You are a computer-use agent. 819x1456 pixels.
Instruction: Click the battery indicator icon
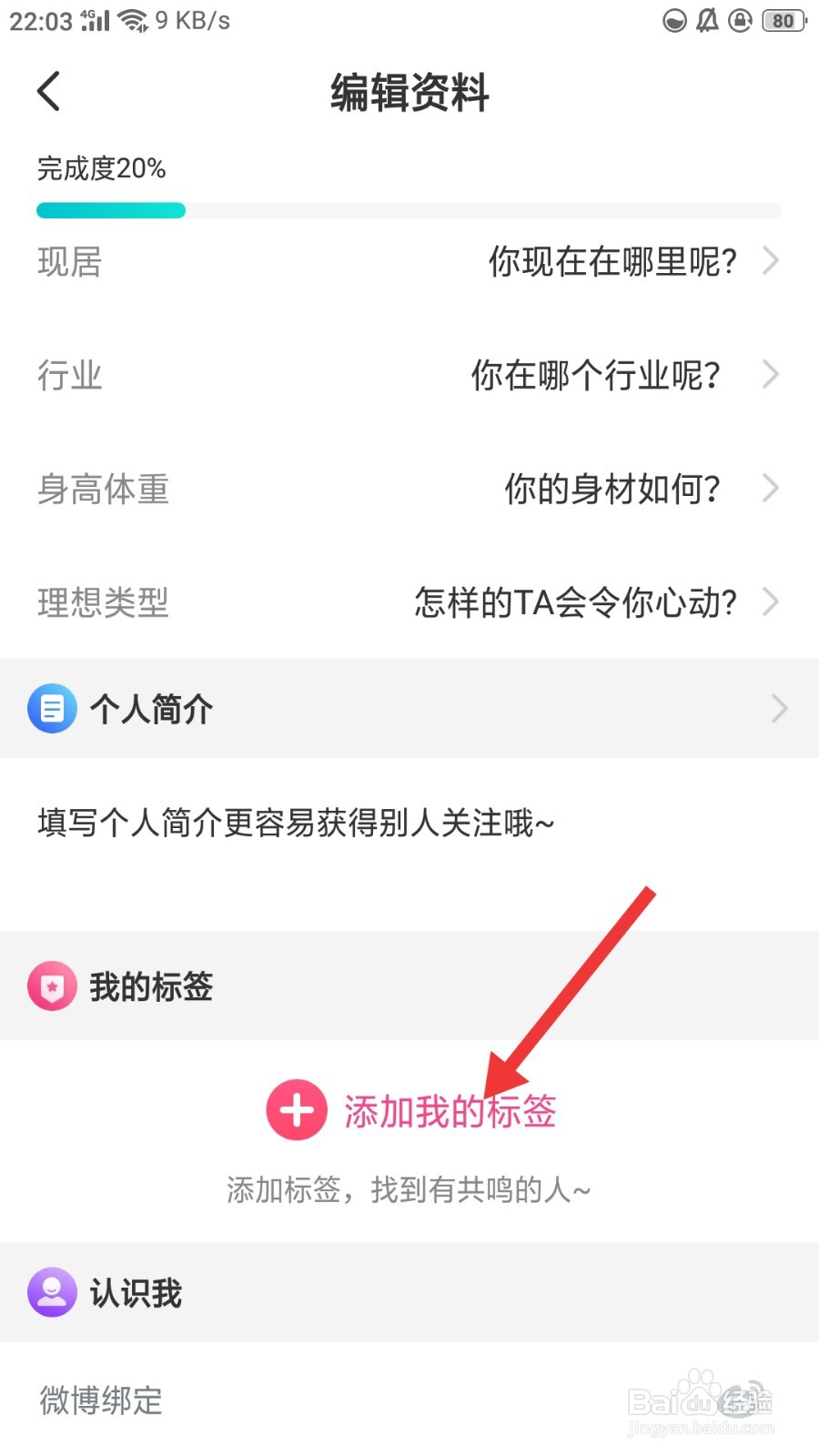tap(781, 21)
